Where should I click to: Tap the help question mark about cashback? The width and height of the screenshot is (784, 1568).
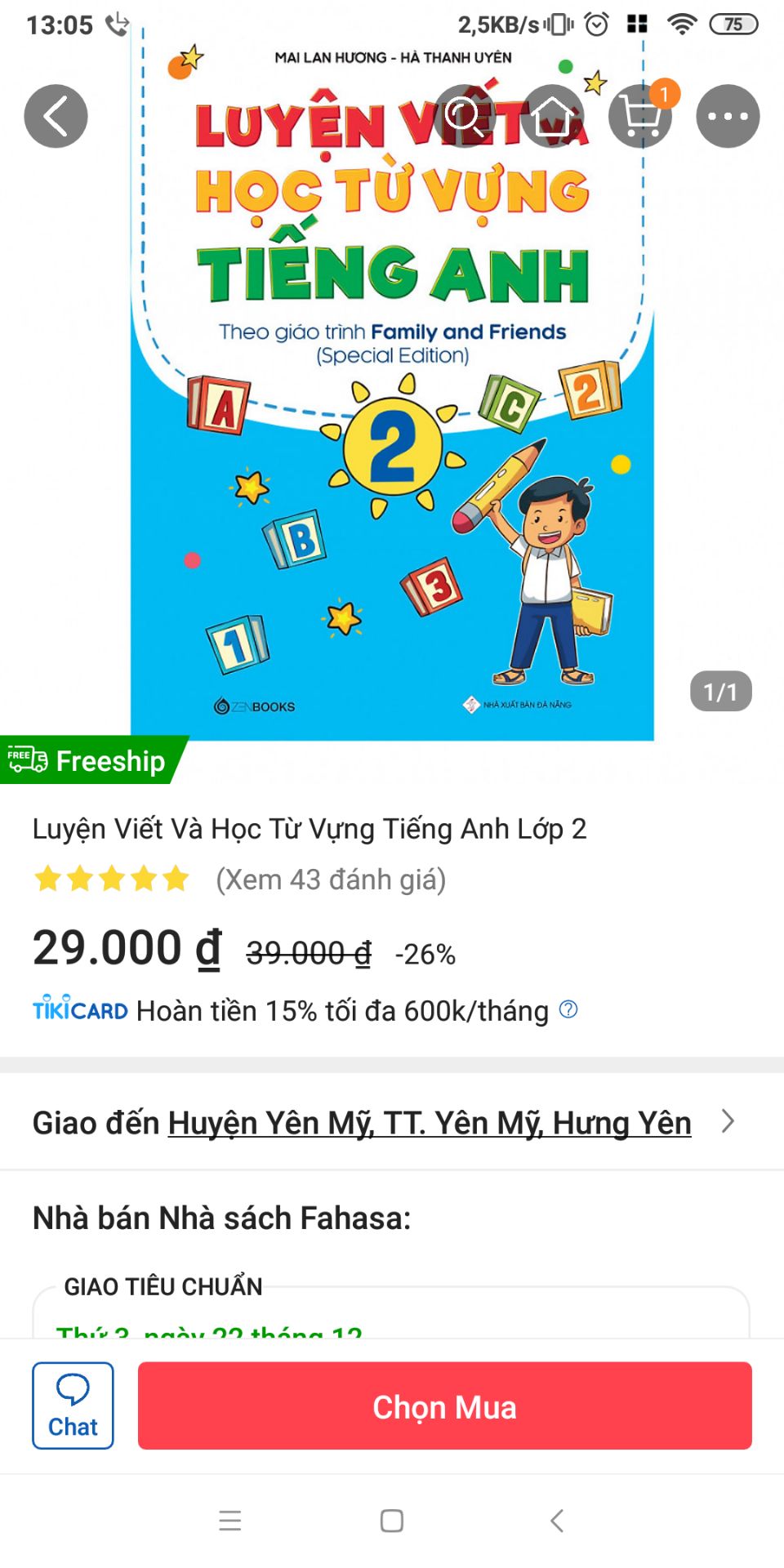(x=567, y=1011)
